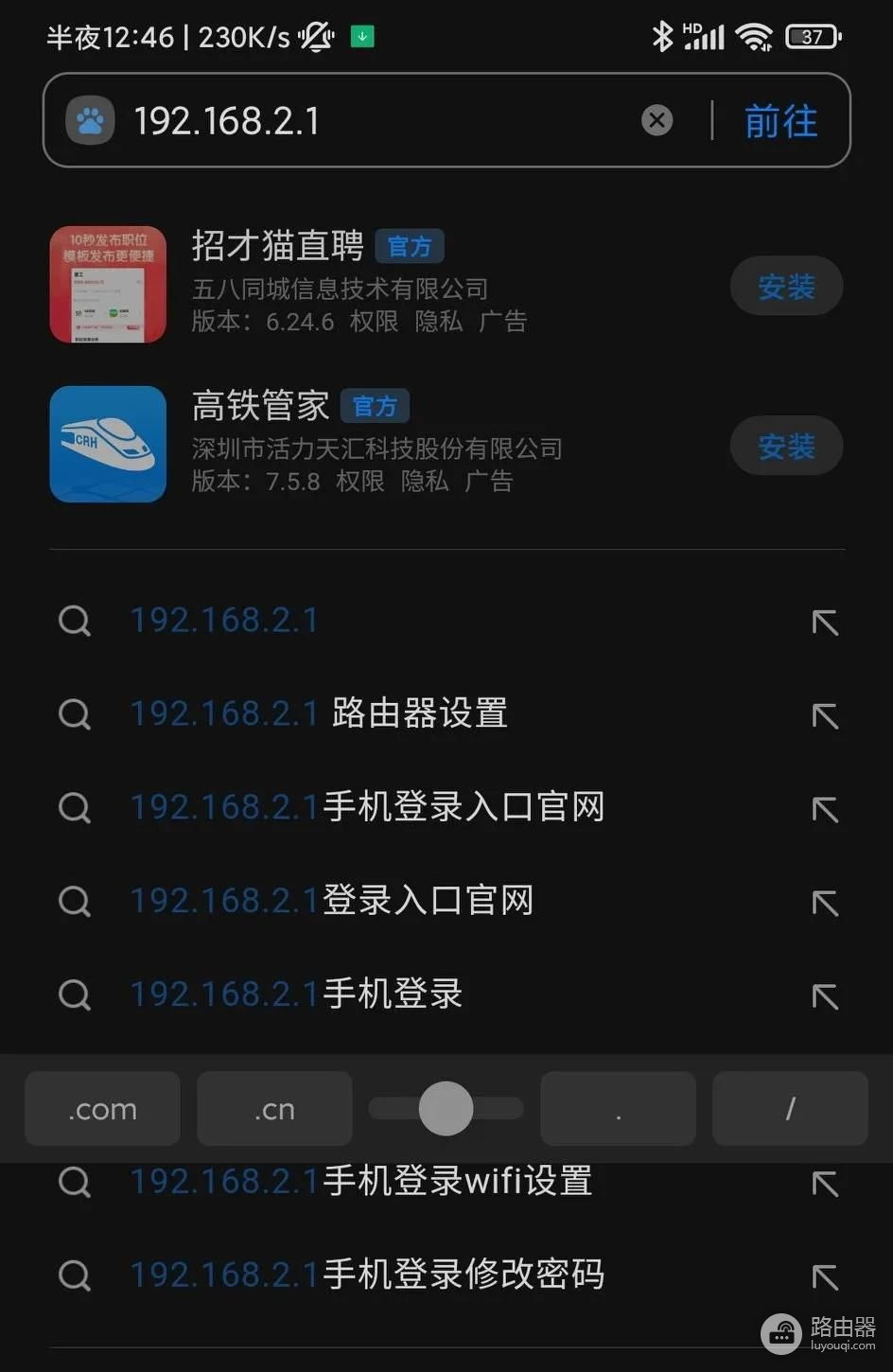Insert a slash with the / key
This screenshot has height=1372, width=893.
(790, 1109)
